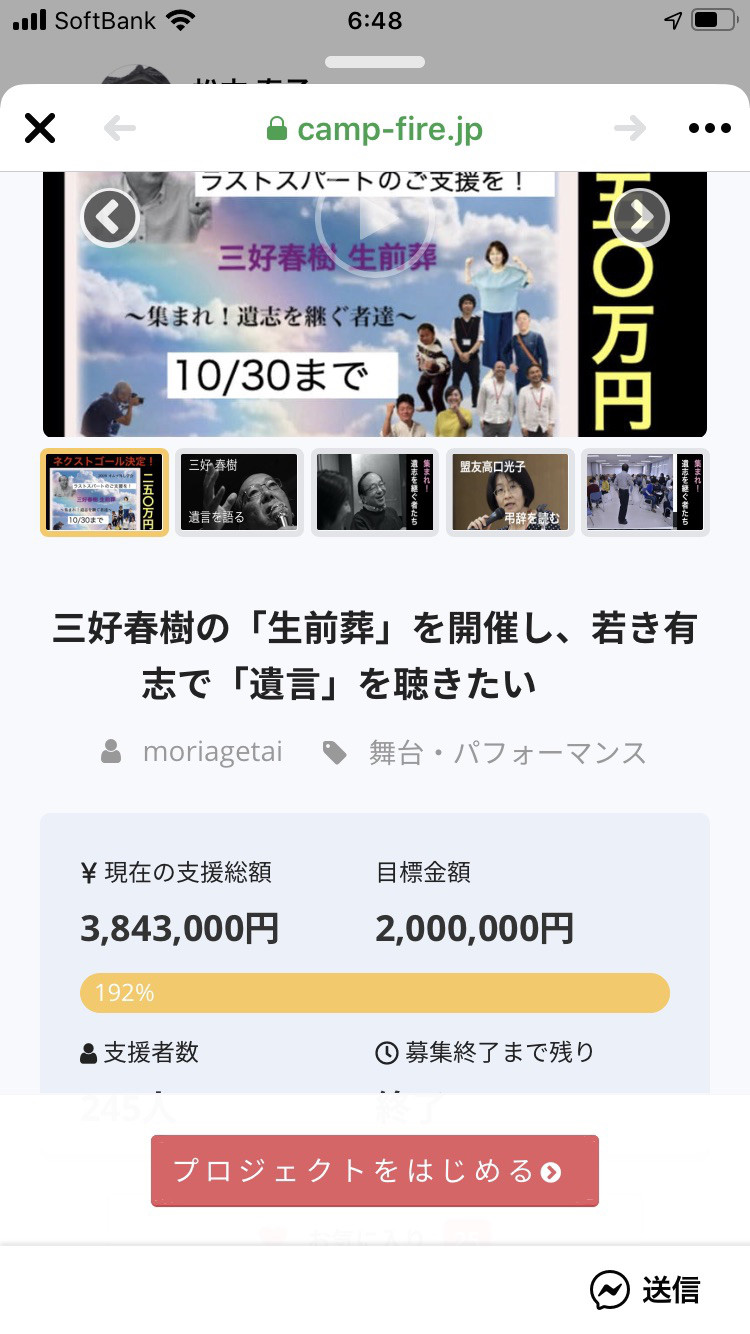This screenshot has width=750, height=1334.
Task: Open moriagetai owner profile
Action: coord(212,752)
